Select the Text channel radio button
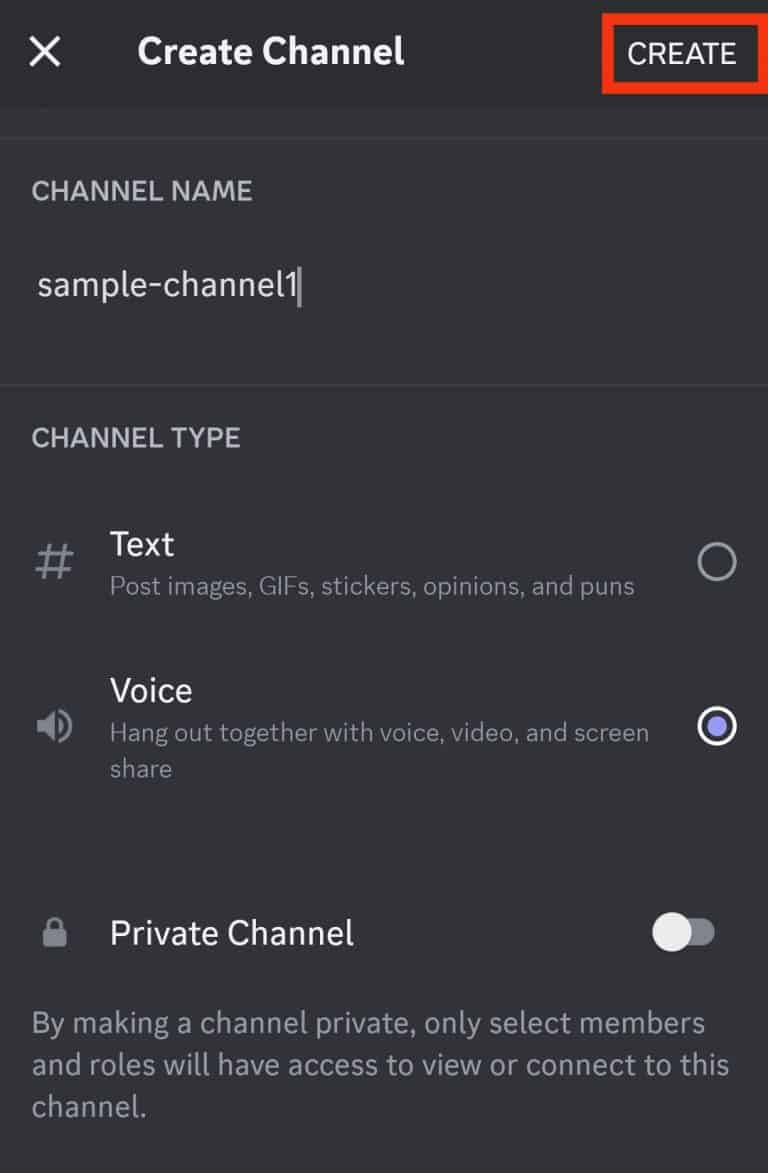The image size is (768, 1173). pos(716,562)
